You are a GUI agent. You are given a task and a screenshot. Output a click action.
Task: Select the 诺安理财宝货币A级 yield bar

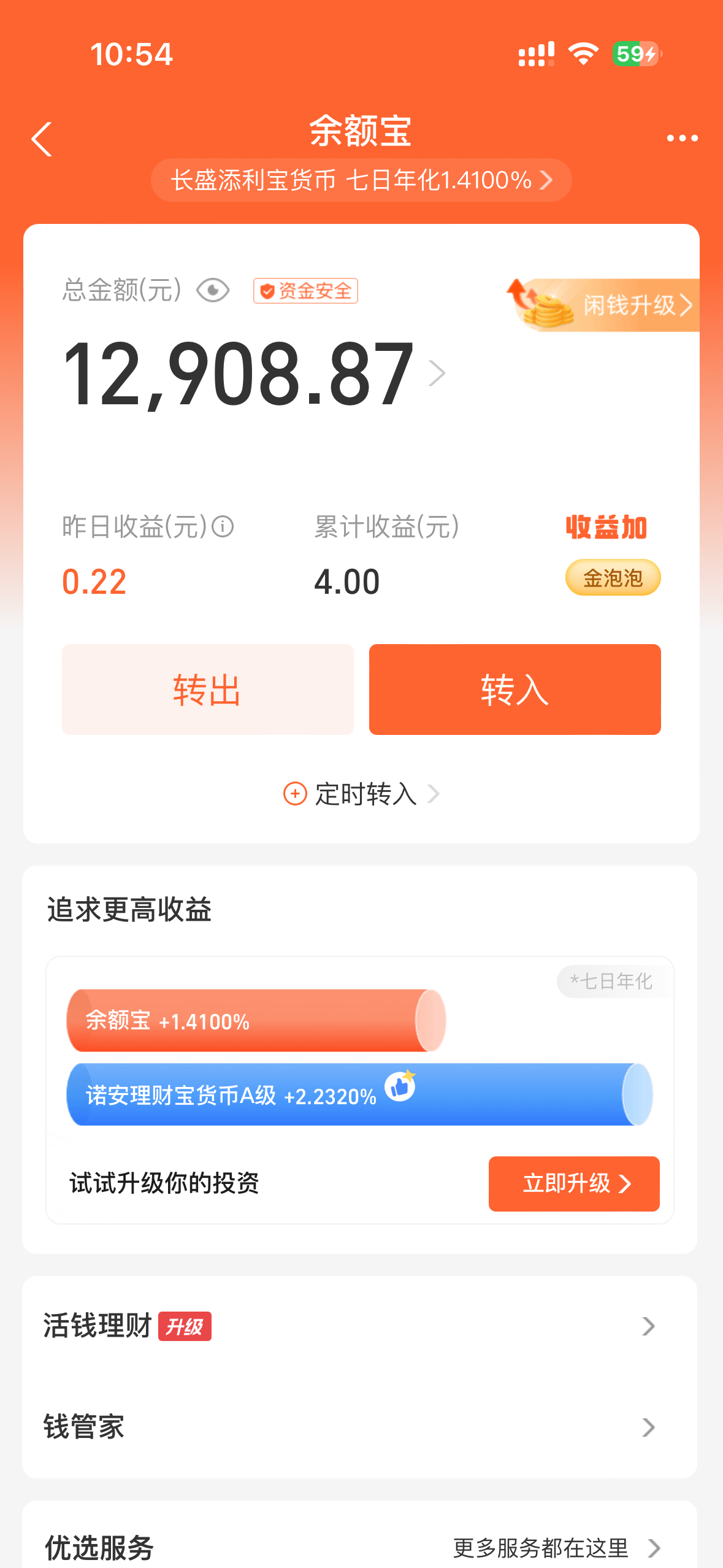(x=359, y=1095)
